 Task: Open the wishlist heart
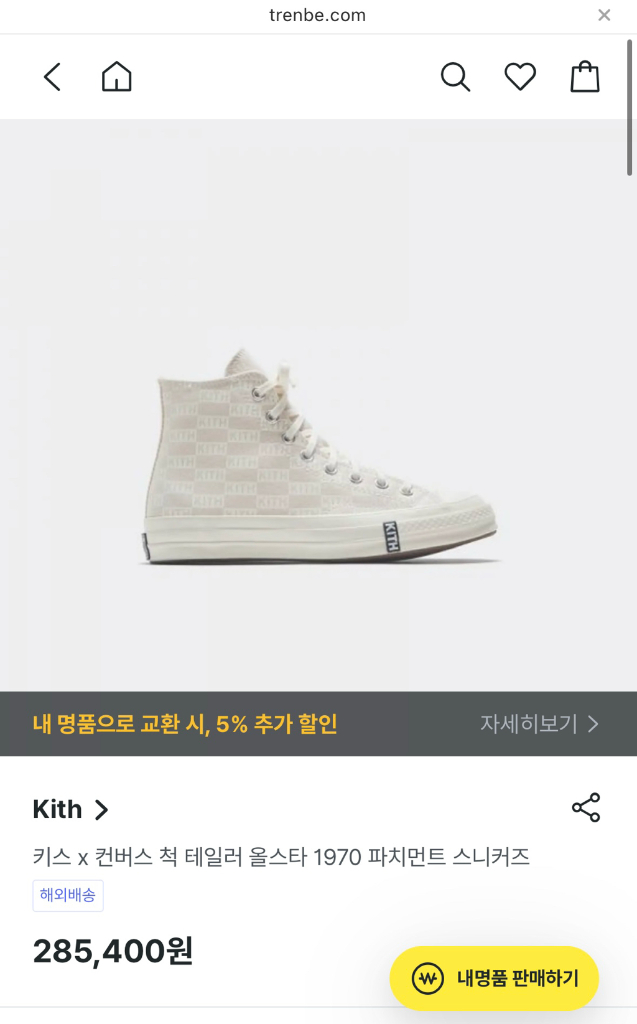[x=520, y=77]
